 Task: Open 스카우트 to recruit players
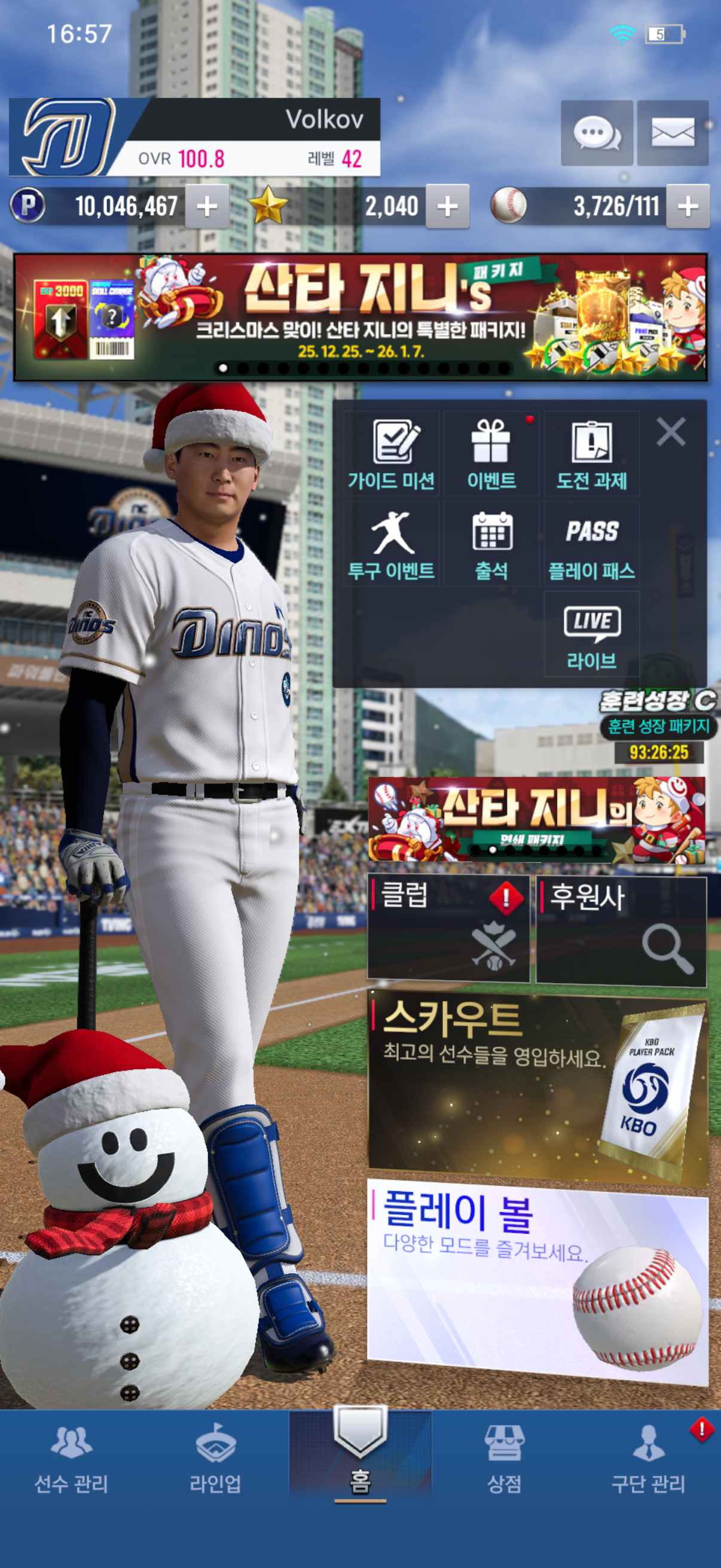pyautogui.click(x=537, y=1087)
